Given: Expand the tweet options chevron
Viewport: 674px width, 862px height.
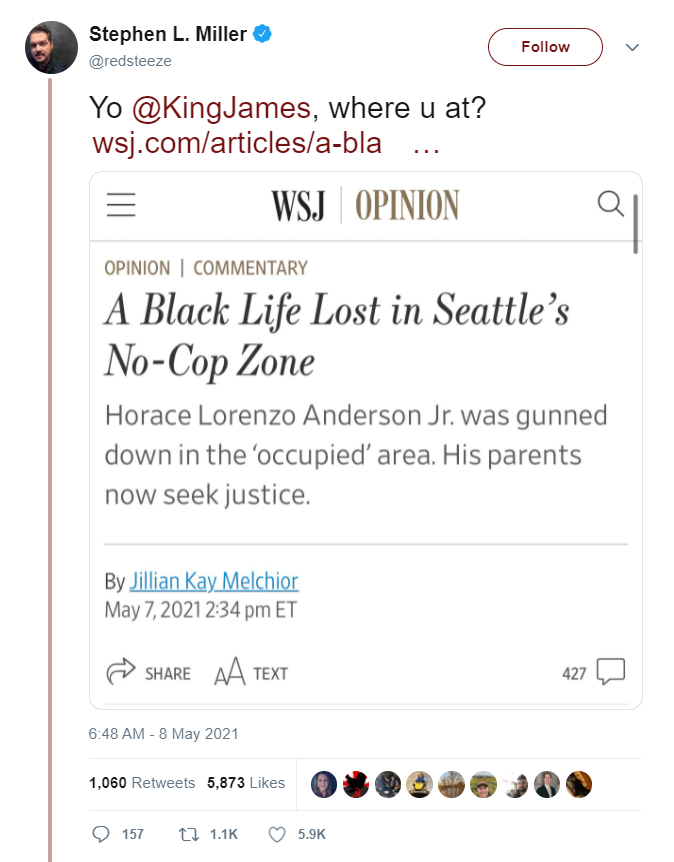Looking at the screenshot, I should tap(632, 47).
